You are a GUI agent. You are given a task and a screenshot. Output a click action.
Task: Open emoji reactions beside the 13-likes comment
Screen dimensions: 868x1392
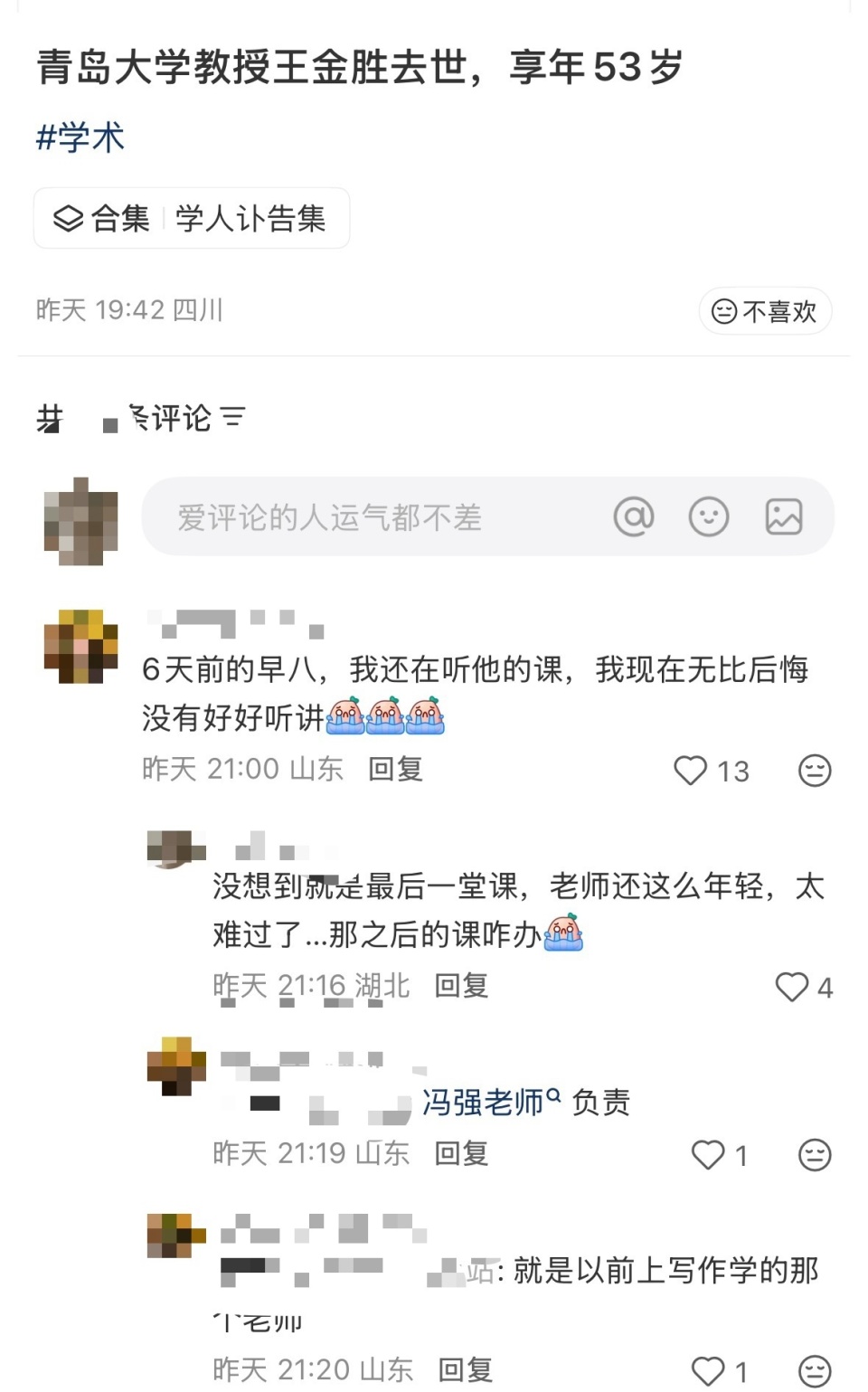click(816, 772)
